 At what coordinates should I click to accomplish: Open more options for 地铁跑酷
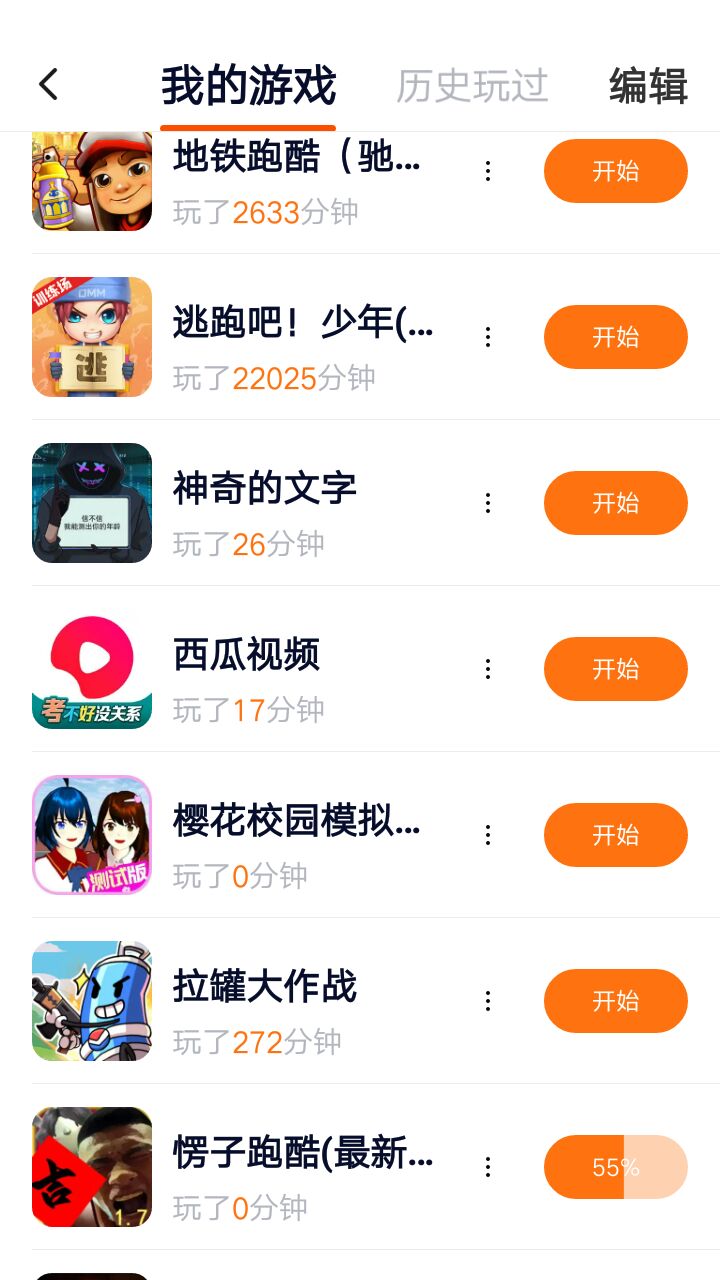(488, 171)
